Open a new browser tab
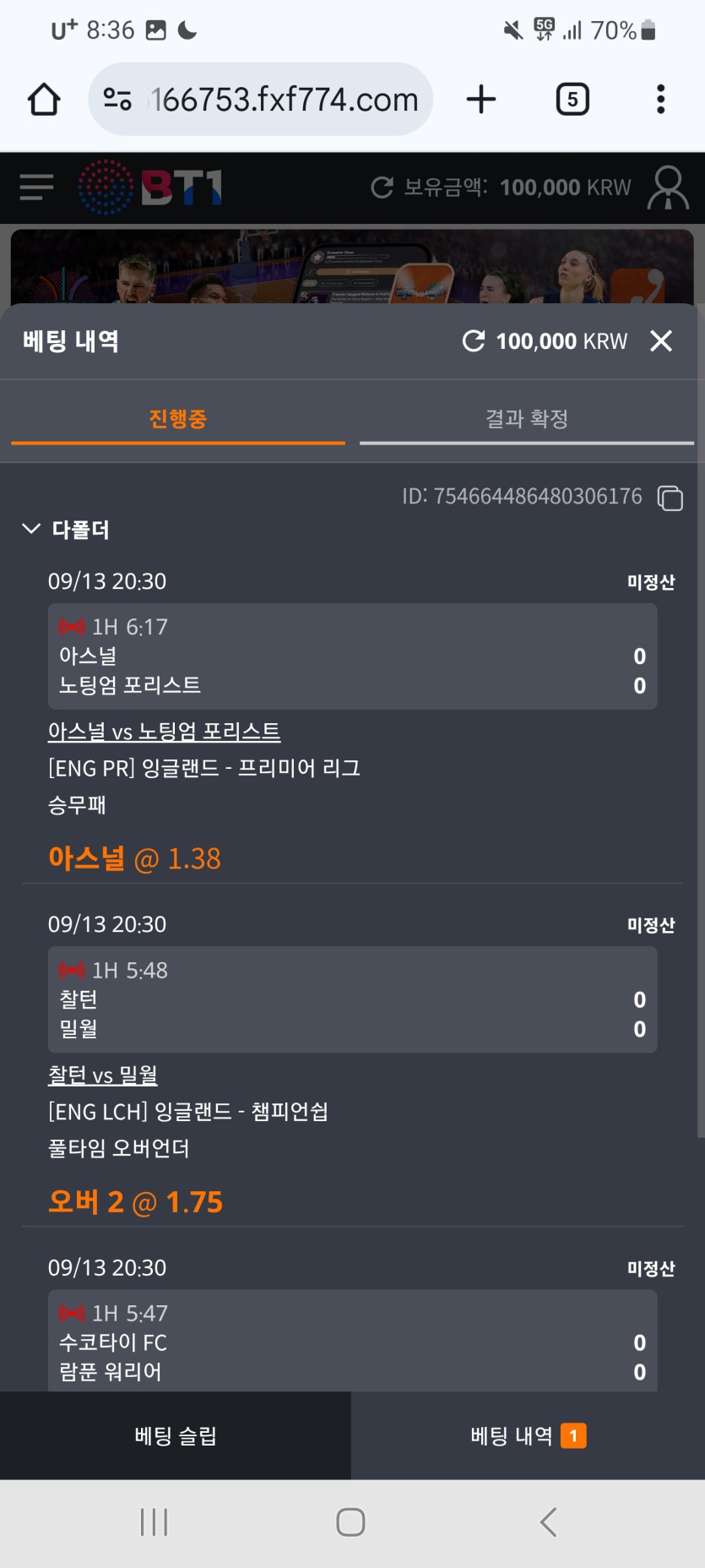This screenshot has height=1568, width=705. pos(481,100)
